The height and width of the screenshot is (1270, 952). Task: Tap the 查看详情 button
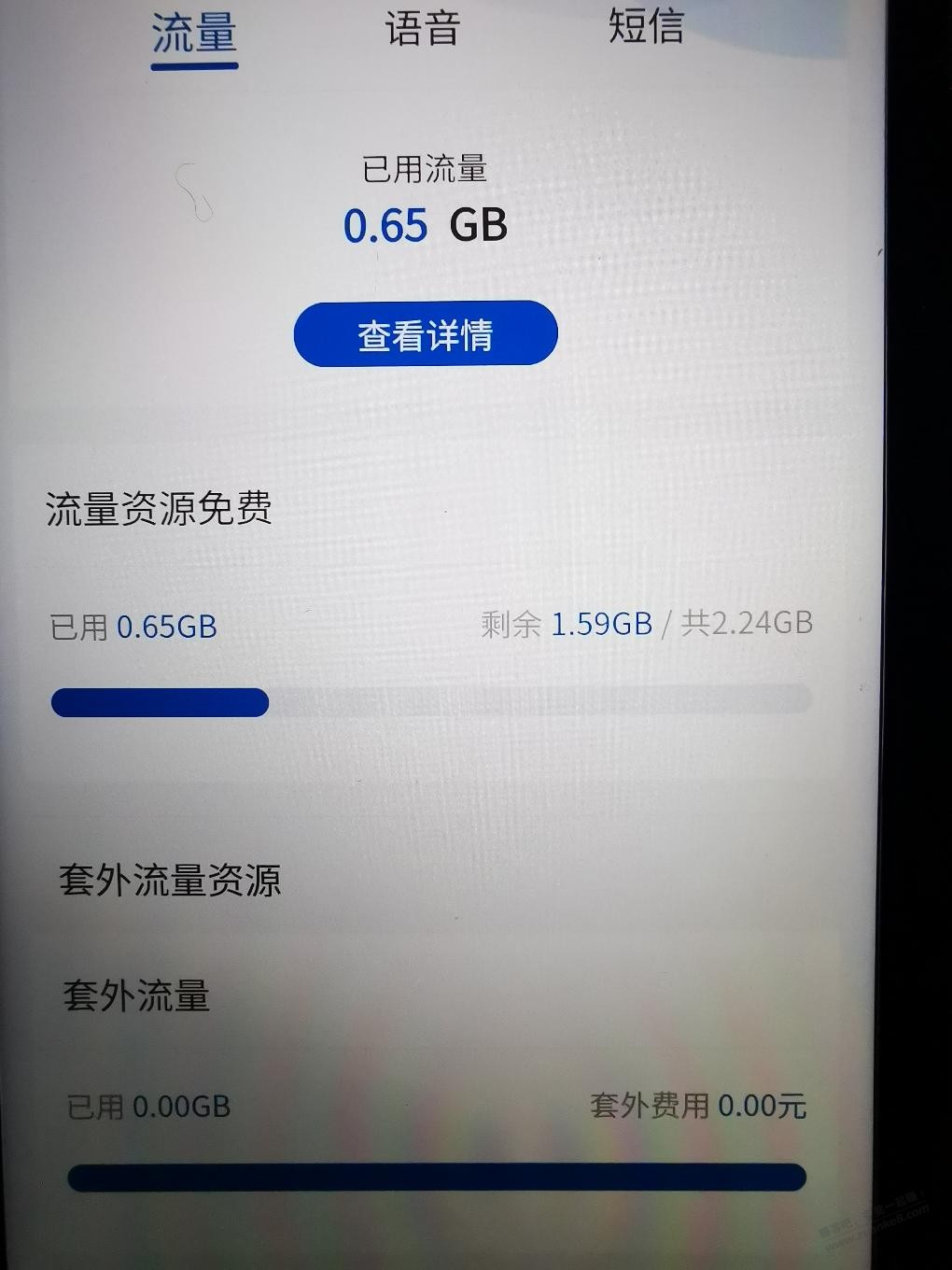click(x=426, y=334)
